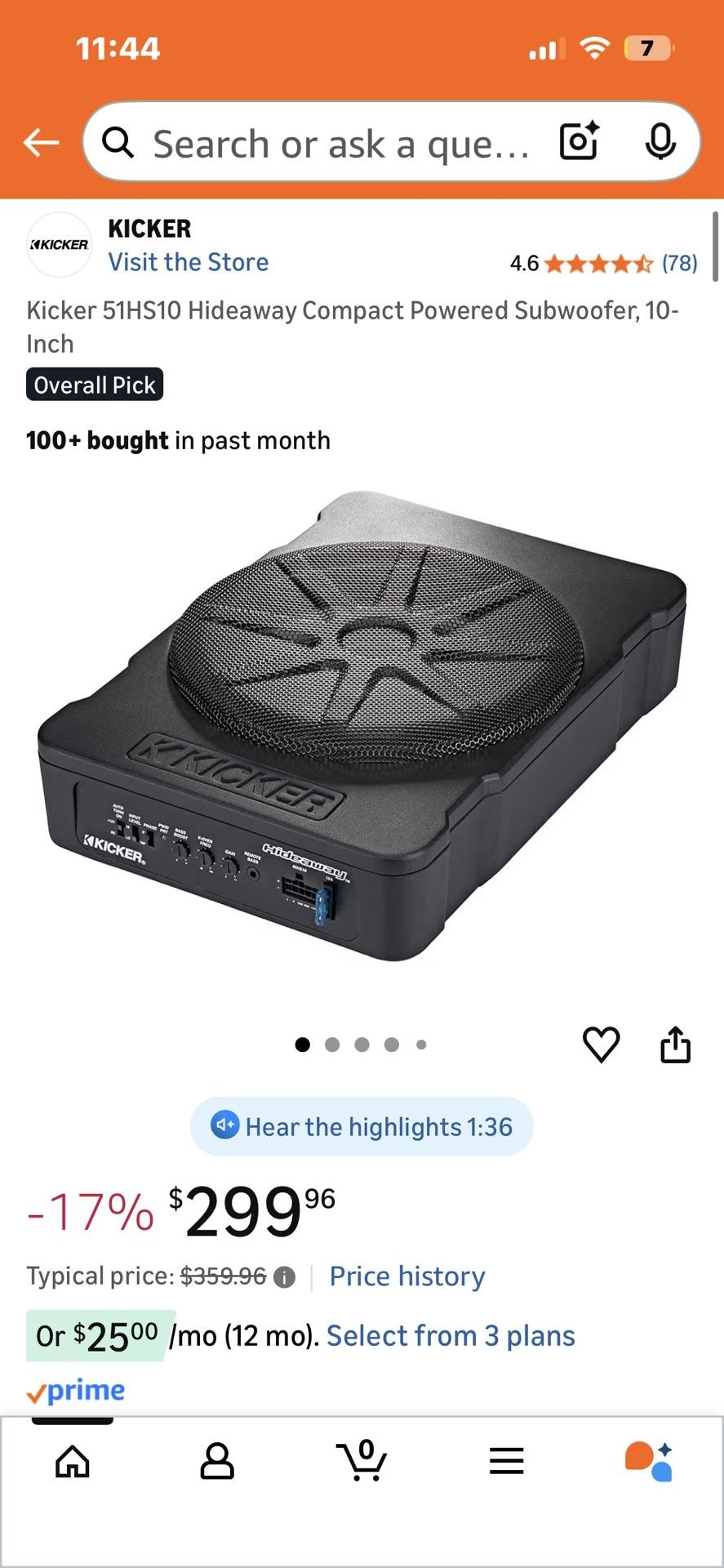Tap the microphone voice search icon
The image size is (724, 1568).
pyautogui.click(x=661, y=141)
